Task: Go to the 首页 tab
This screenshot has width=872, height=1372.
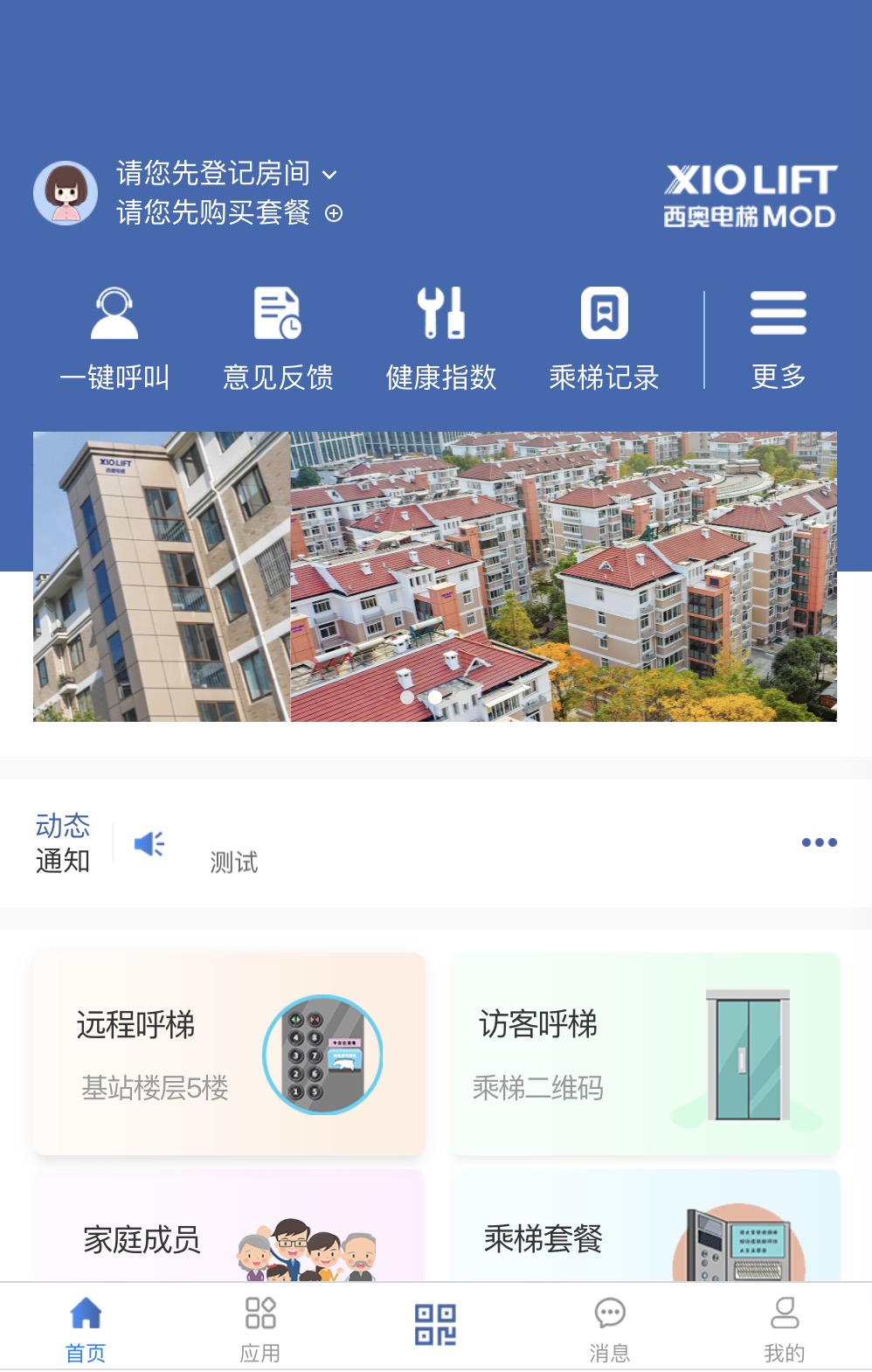Action: pyautogui.click(x=86, y=1328)
